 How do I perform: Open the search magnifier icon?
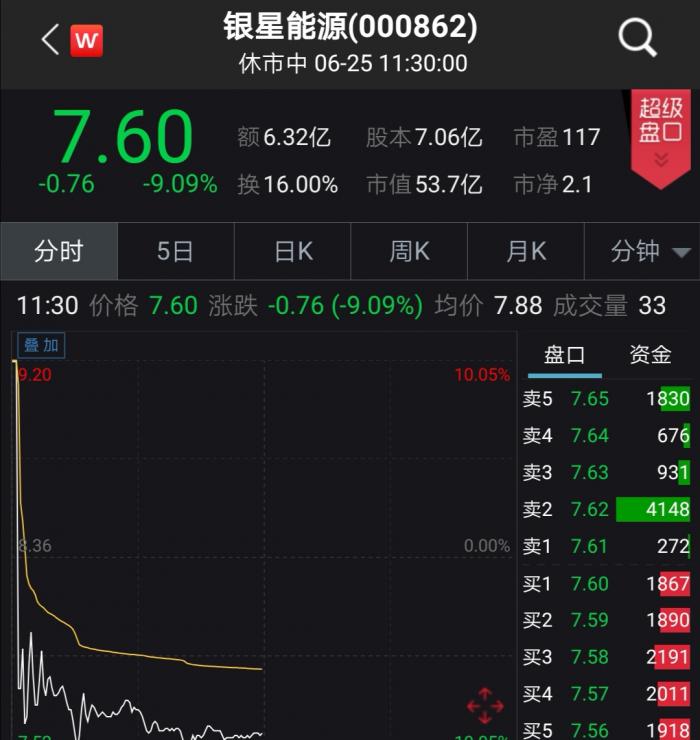click(637, 39)
